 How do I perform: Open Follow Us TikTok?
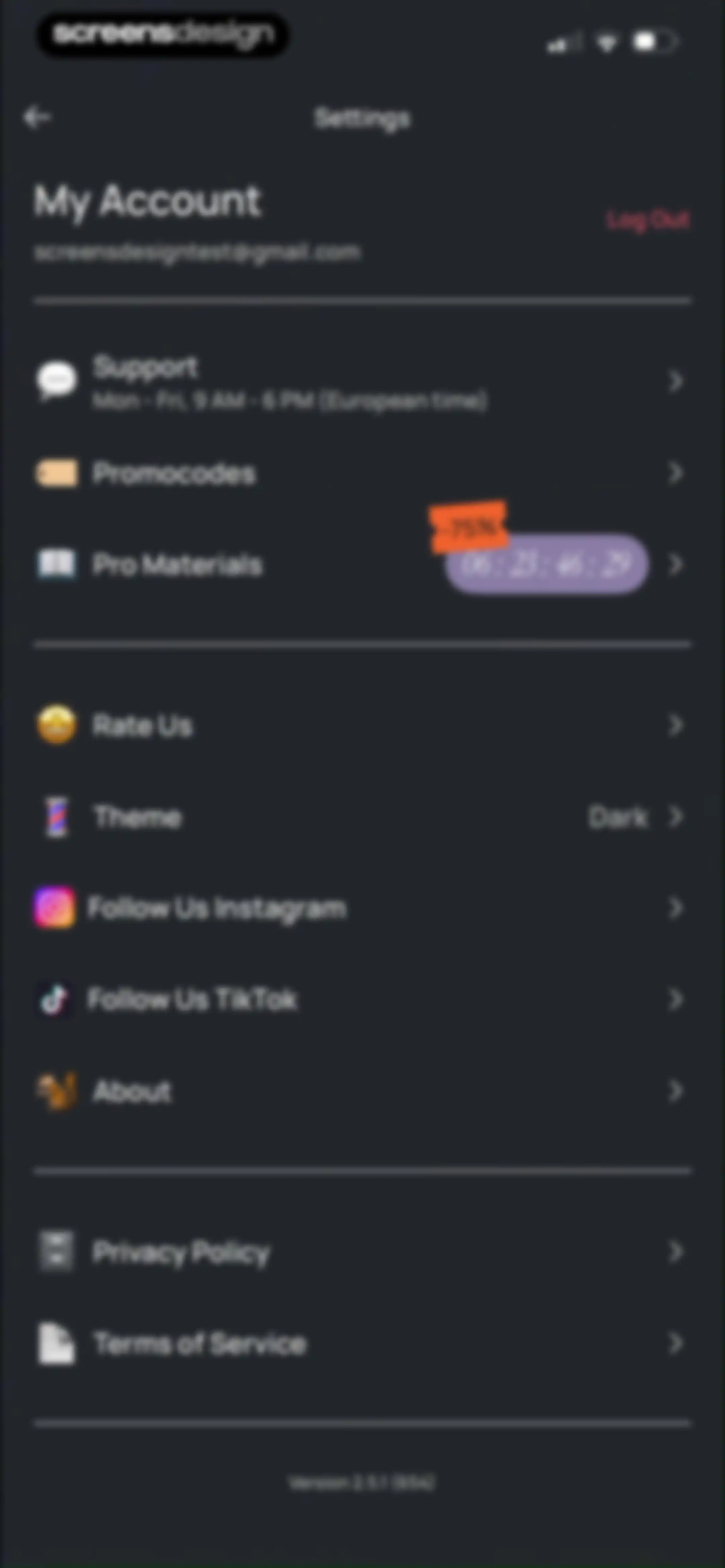click(x=362, y=999)
